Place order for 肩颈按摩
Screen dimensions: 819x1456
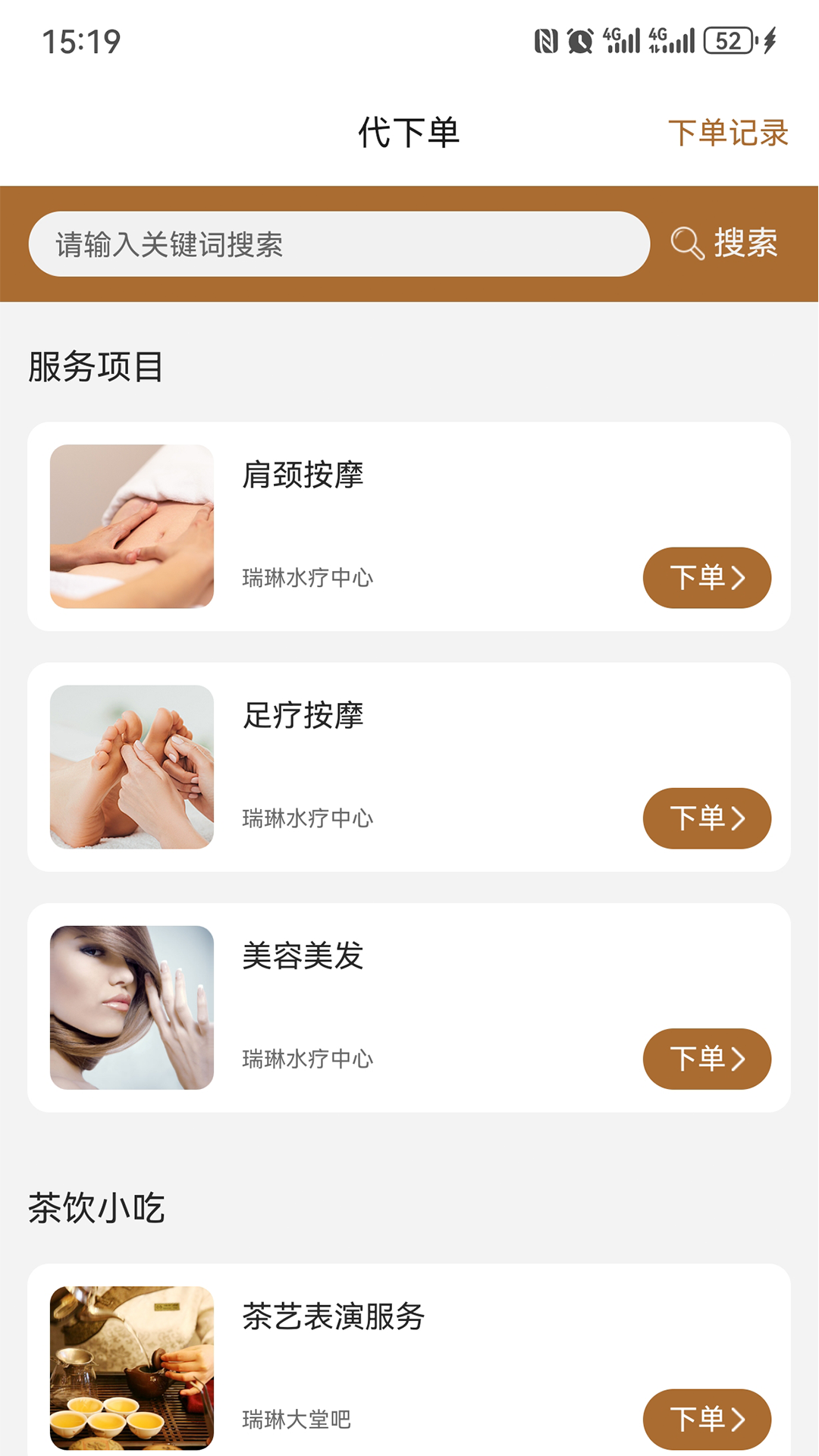coord(707,578)
